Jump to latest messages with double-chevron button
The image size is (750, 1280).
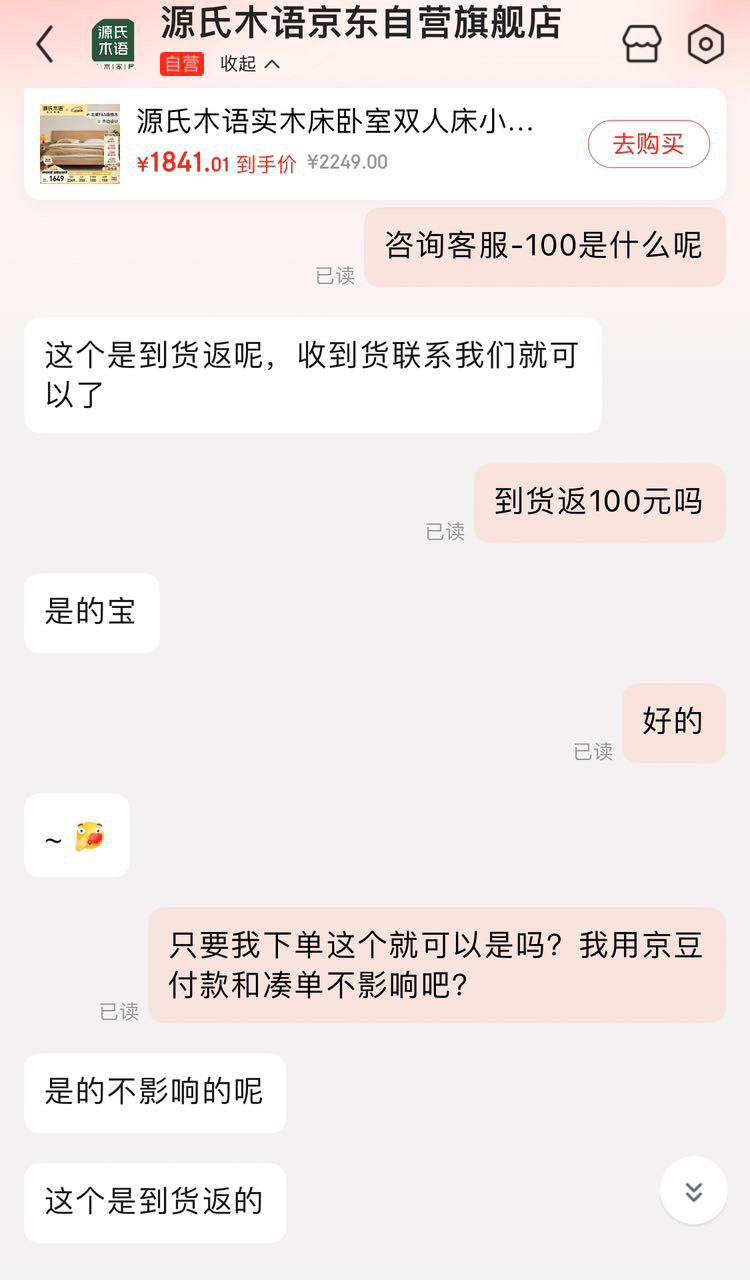tap(693, 1191)
